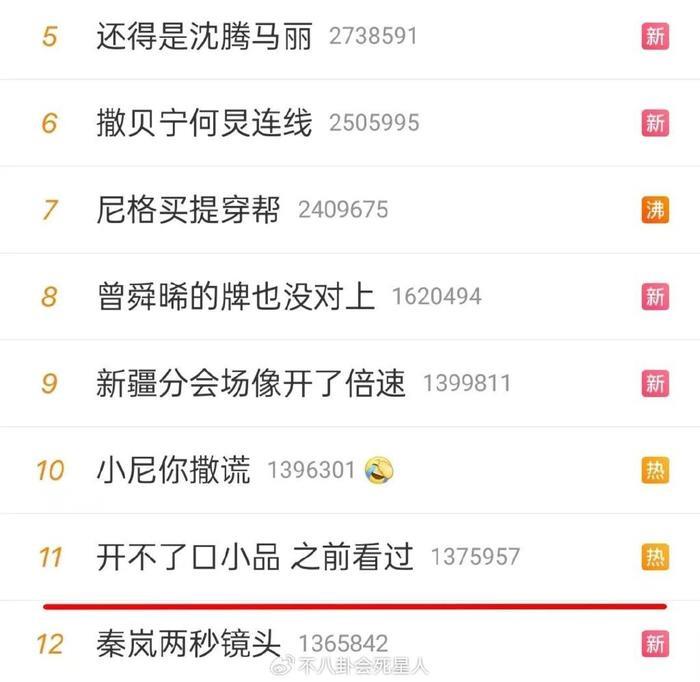
Task: Select the topic 尼格买提穿帮
Action: pyautogui.click(x=188, y=210)
